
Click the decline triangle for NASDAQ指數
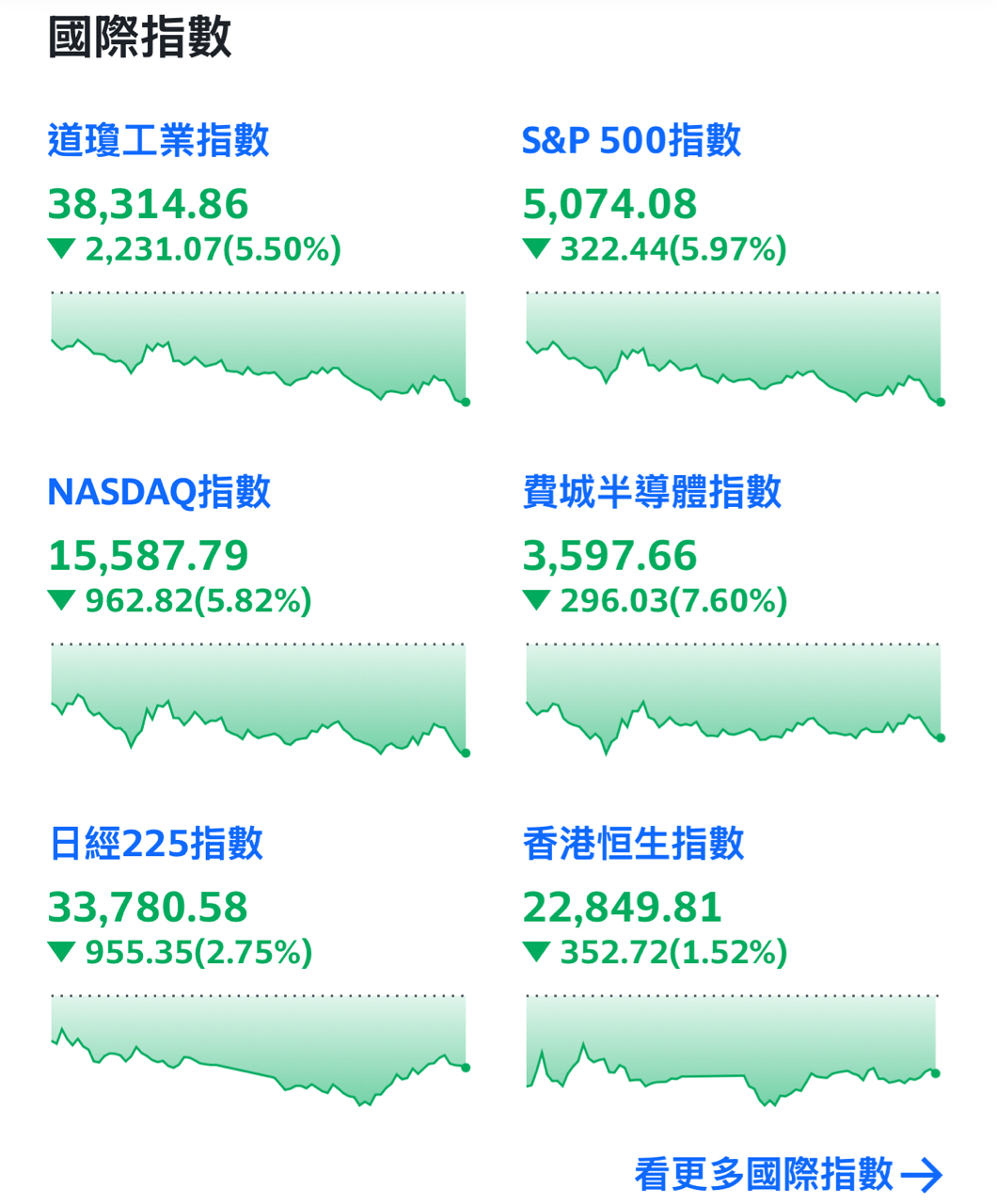coord(62,599)
